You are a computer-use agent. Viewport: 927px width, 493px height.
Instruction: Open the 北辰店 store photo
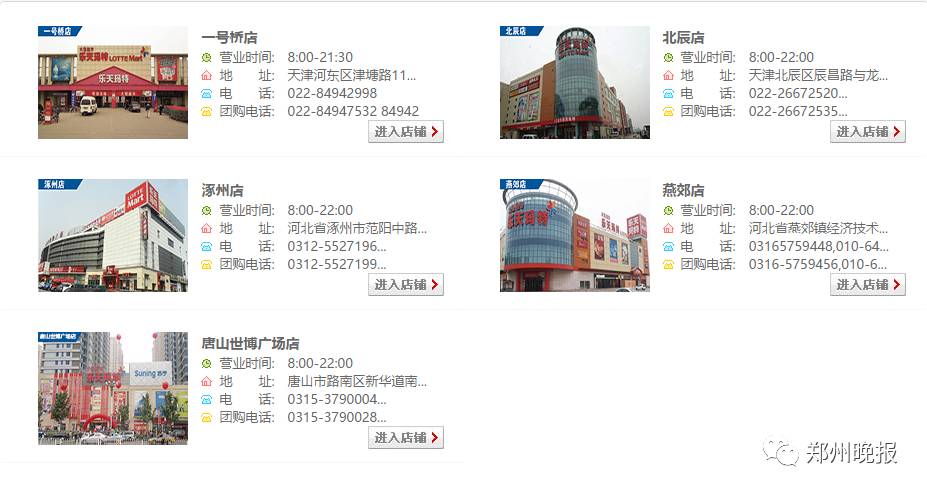coord(575,83)
